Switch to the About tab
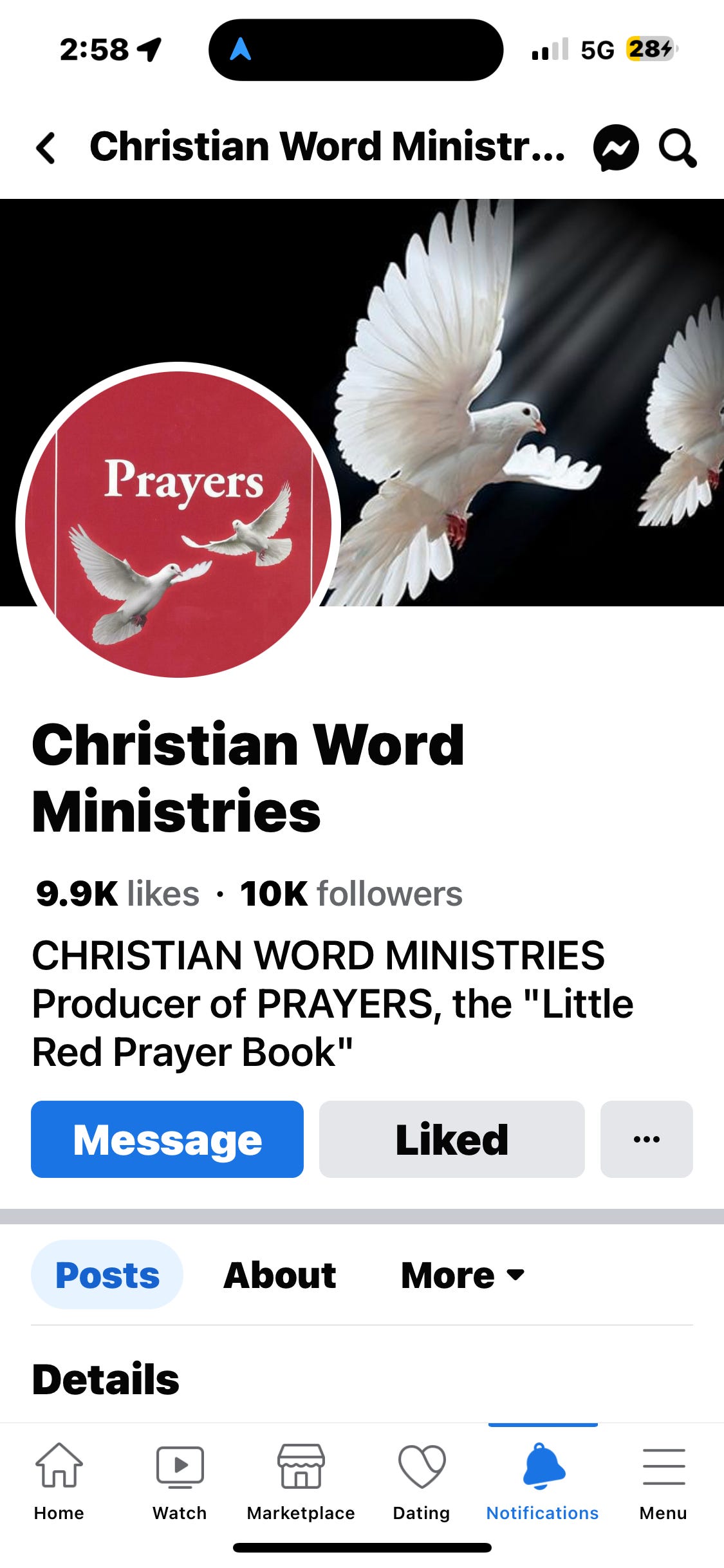 click(x=280, y=1275)
